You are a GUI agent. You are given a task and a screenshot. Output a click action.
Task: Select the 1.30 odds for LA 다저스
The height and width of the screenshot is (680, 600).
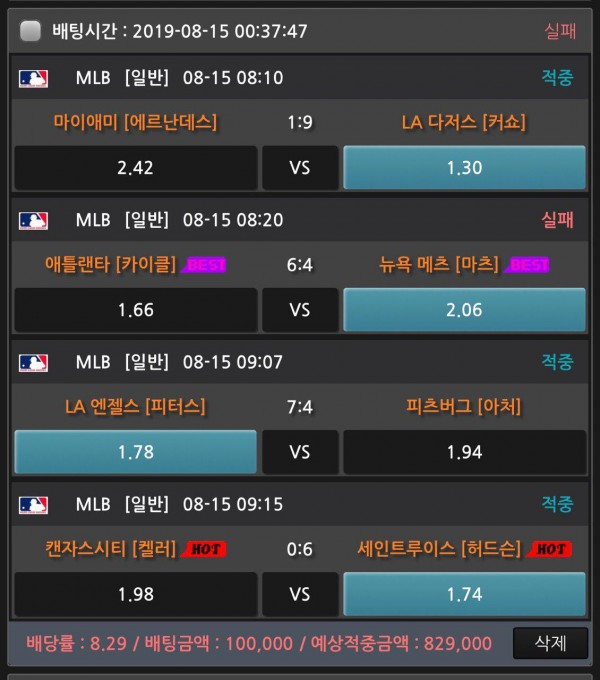pyautogui.click(x=464, y=168)
